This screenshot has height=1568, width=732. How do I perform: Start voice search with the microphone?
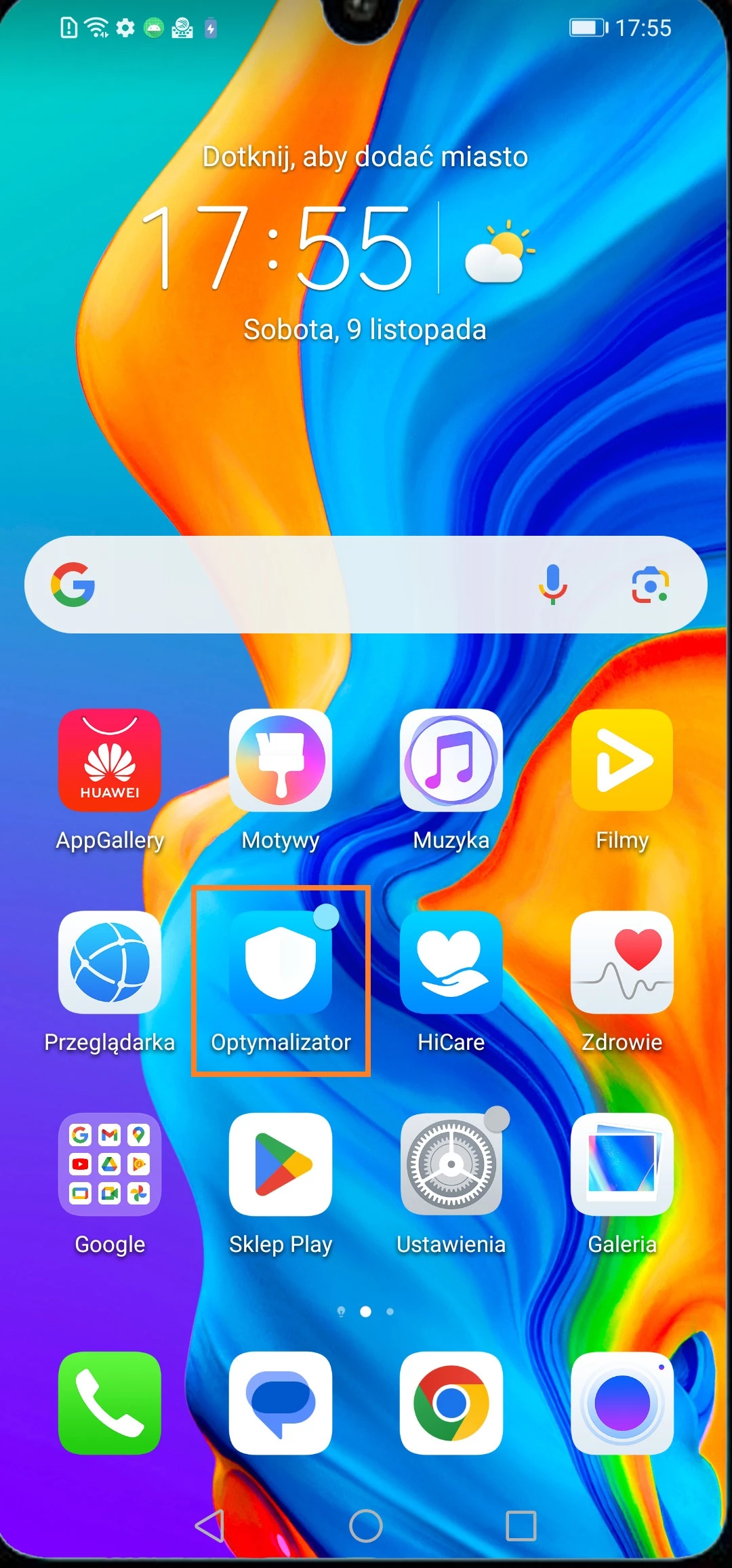[553, 585]
